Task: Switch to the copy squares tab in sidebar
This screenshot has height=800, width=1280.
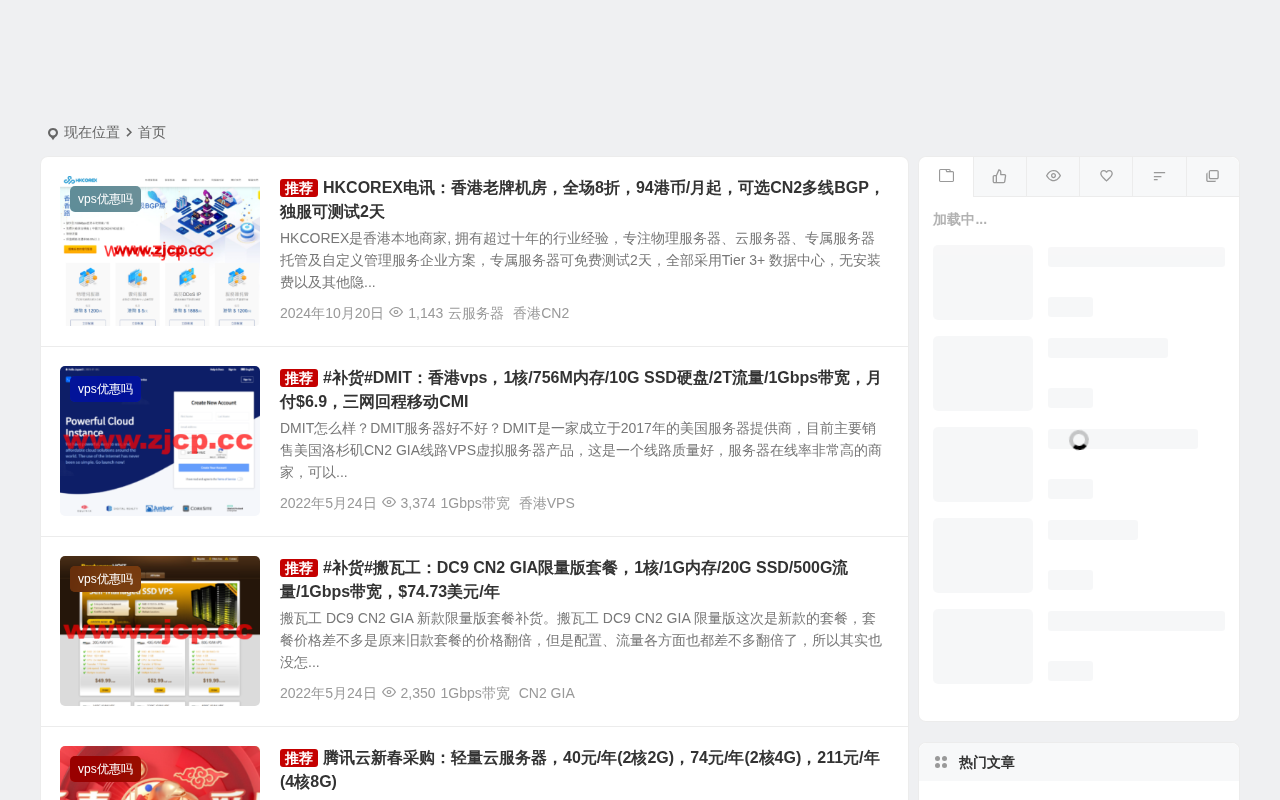Action: click(x=1213, y=176)
